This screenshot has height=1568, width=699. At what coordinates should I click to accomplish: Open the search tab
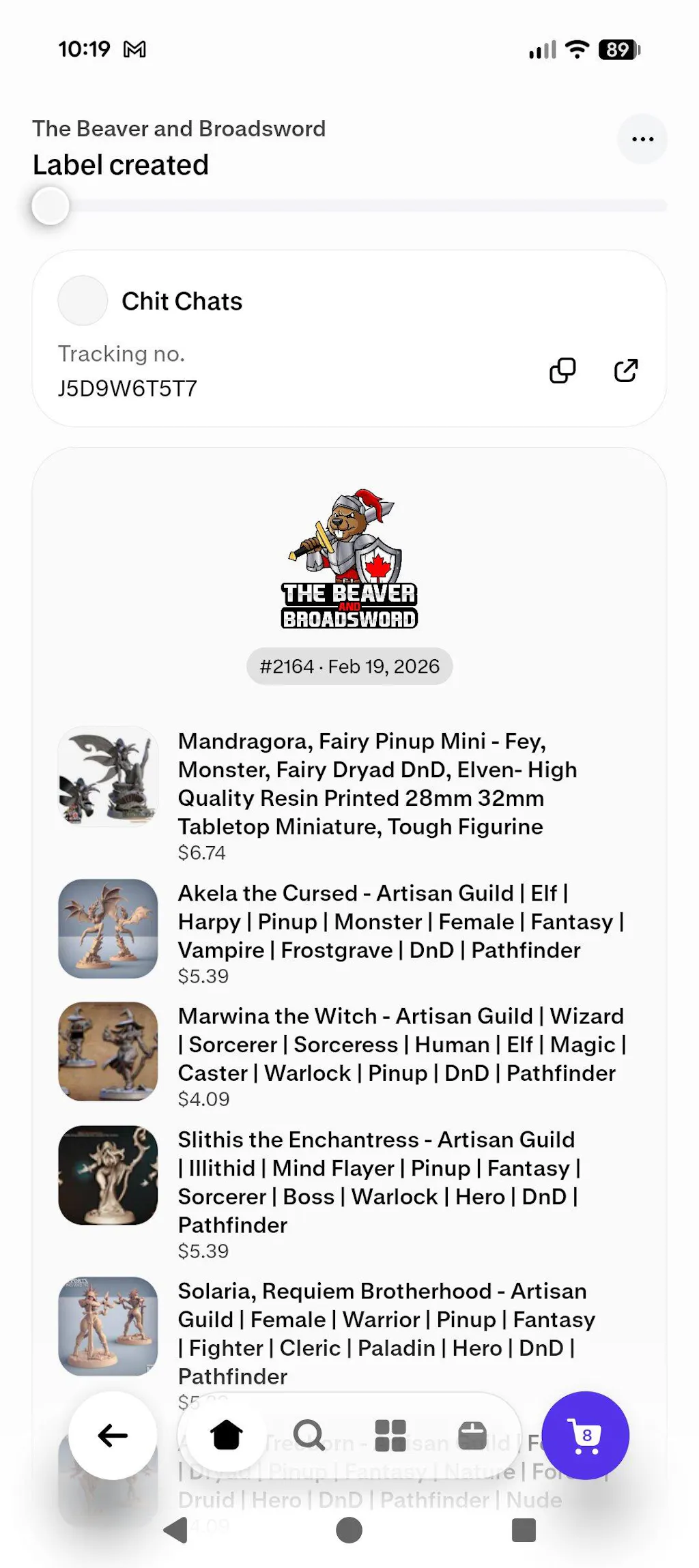tap(309, 1435)
